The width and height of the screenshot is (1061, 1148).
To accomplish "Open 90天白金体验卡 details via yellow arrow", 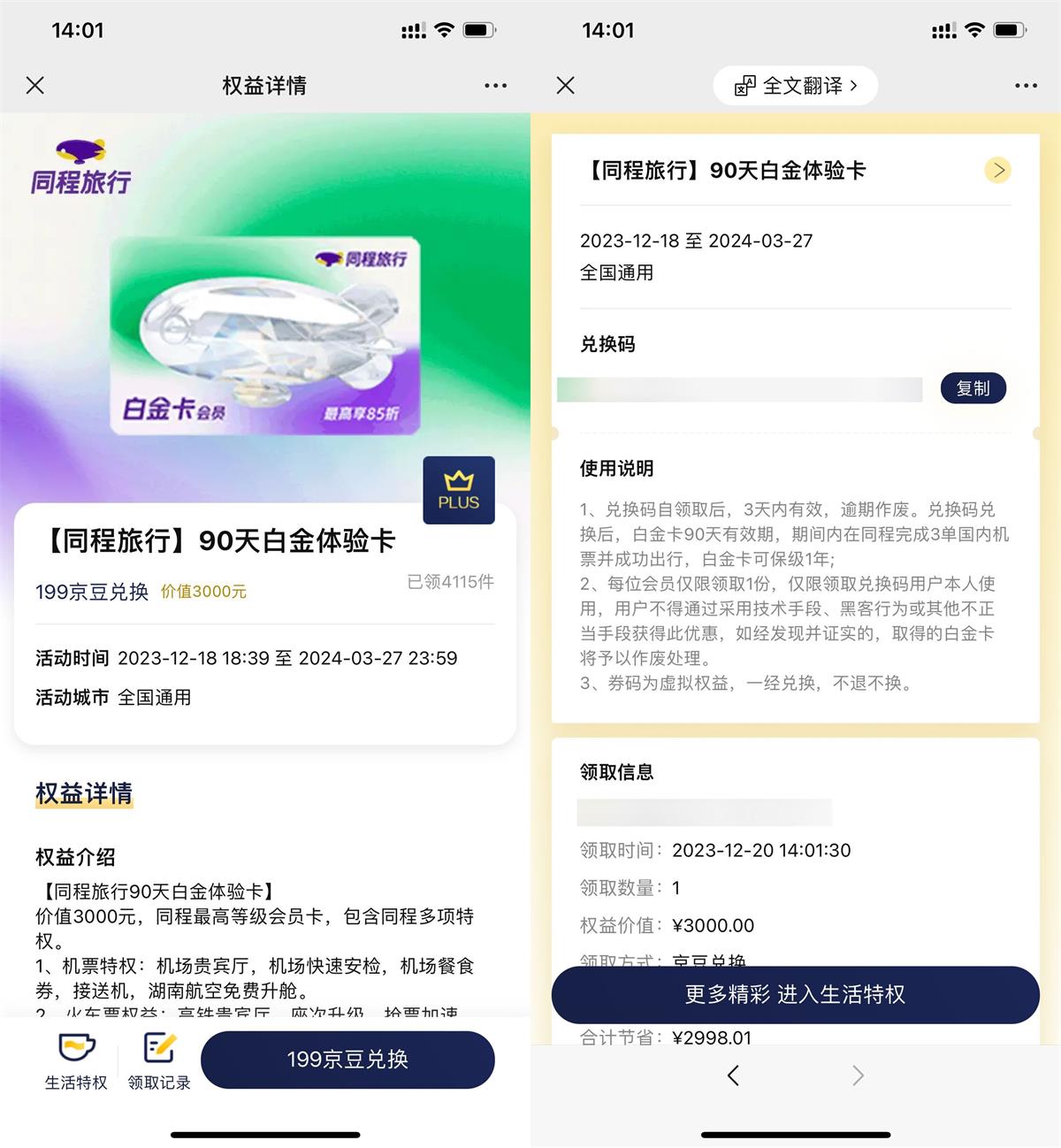I will pyautogui.click(x=997, y=170).
